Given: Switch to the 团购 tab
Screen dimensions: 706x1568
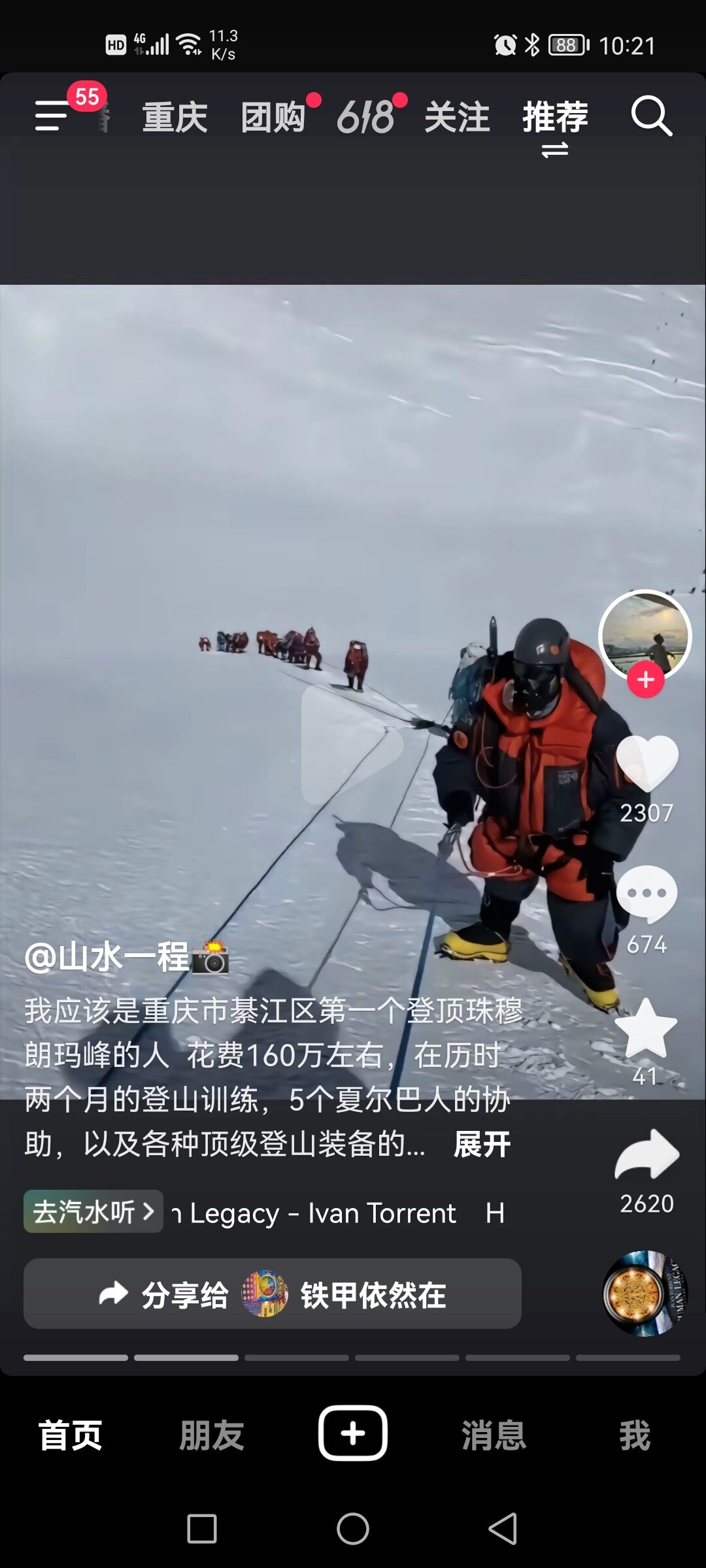Looking at the screenshot, I should pyautogui.click(x=273, y=118).
